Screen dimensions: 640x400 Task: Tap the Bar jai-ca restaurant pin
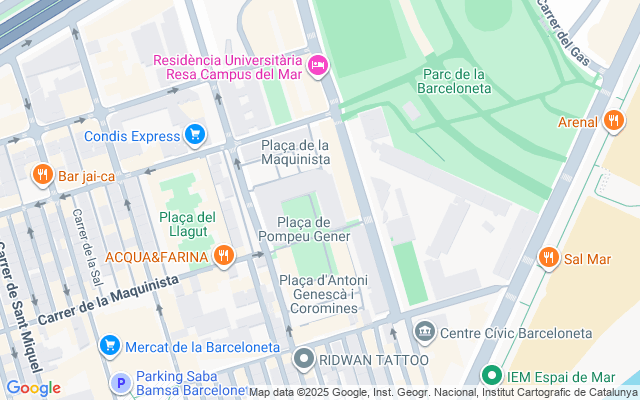[42, 175]
